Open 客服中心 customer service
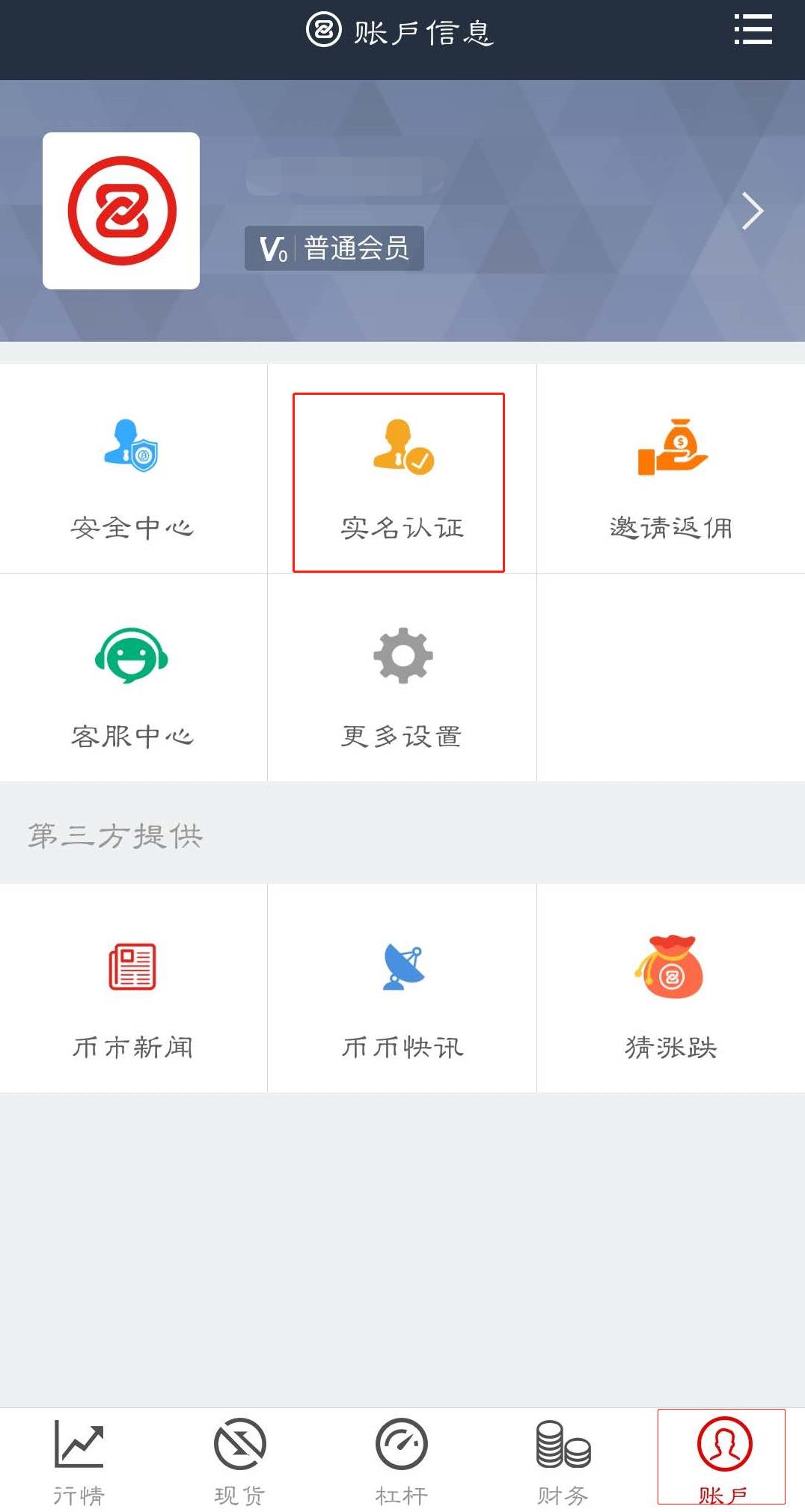This screenshot has width=805, height=1512. 133,677
